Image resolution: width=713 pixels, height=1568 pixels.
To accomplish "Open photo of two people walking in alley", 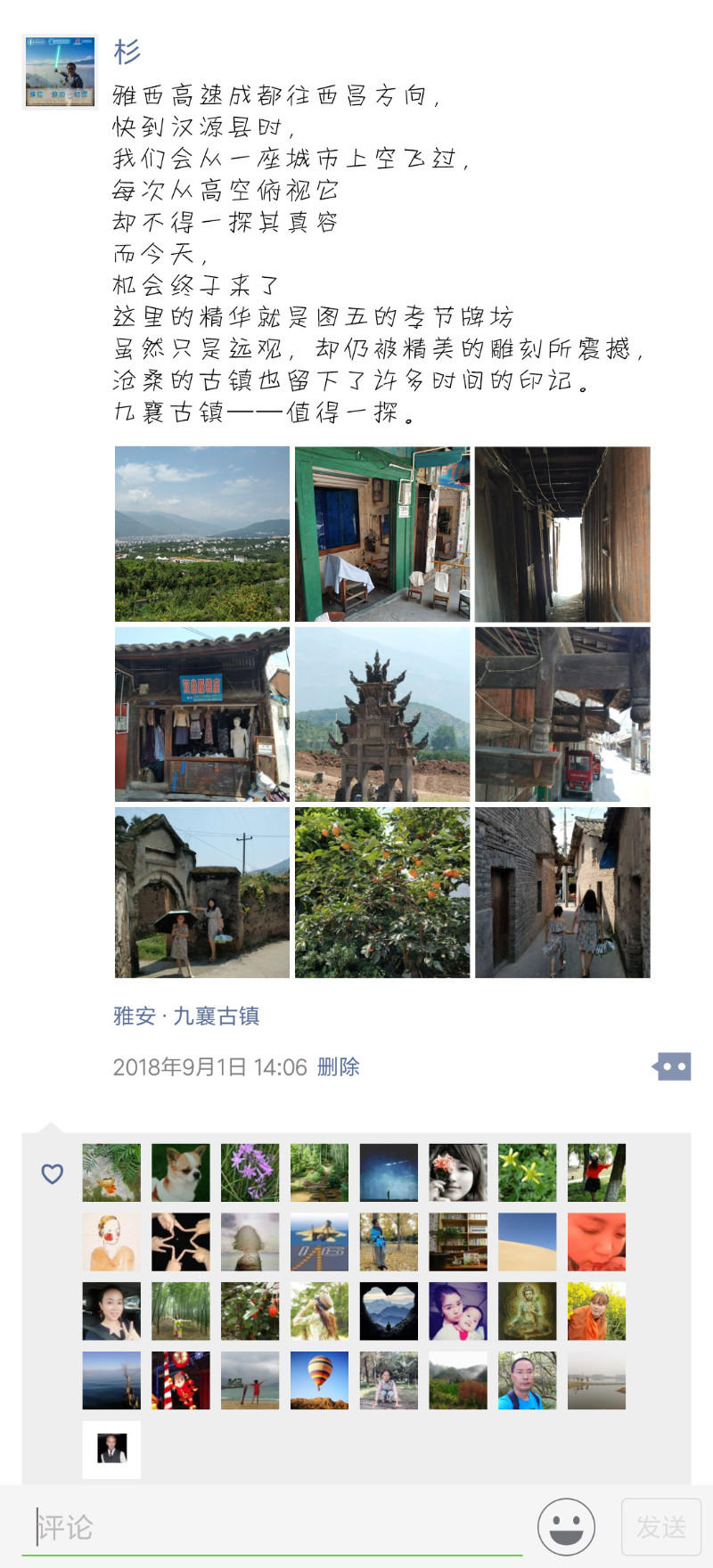I will [x=562, y=893].
